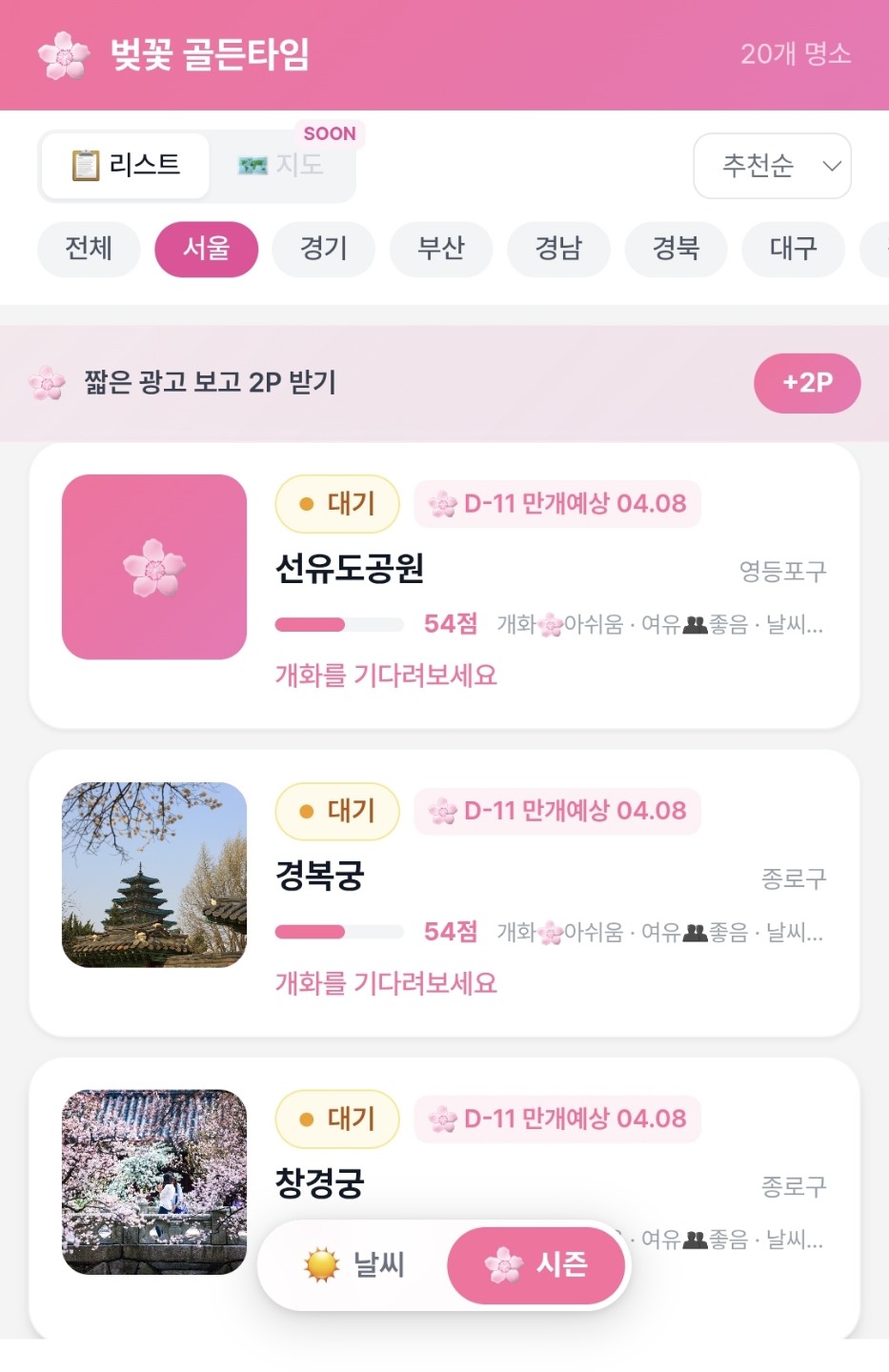Show 경북 cherry blossom spots
889x1372 pixels.
pyautogui.click(x=676, y=249)
